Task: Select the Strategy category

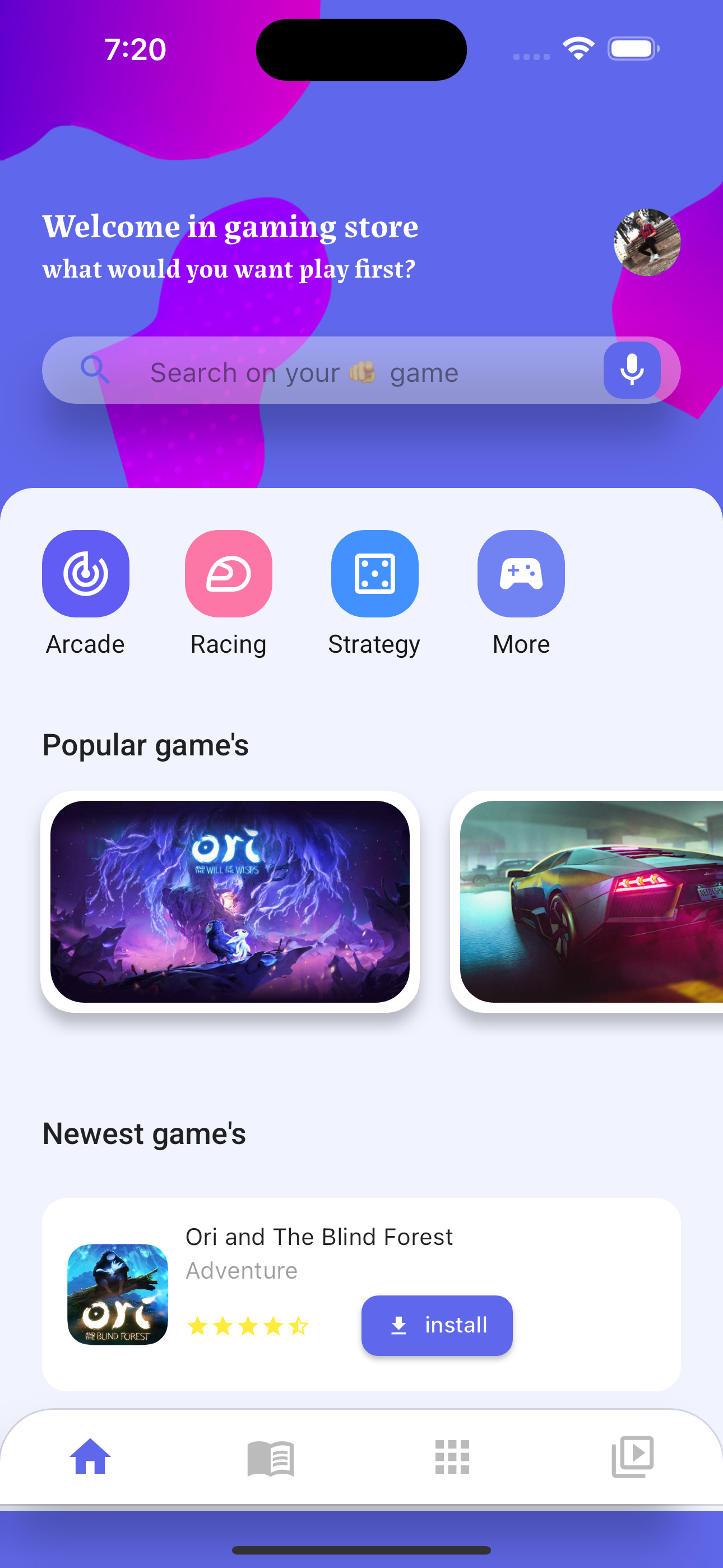Action: 374,573
